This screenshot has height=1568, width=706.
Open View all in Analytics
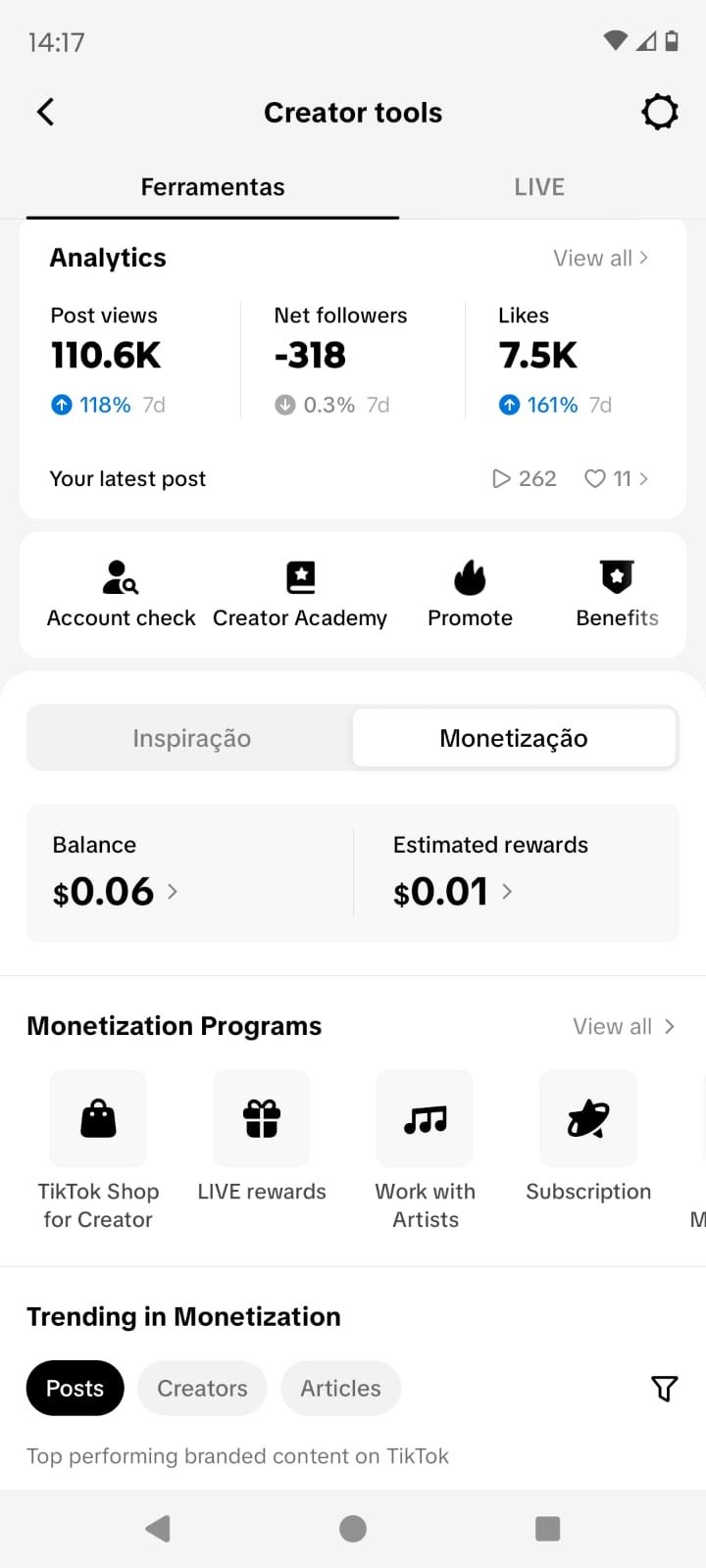click(600, 258)
